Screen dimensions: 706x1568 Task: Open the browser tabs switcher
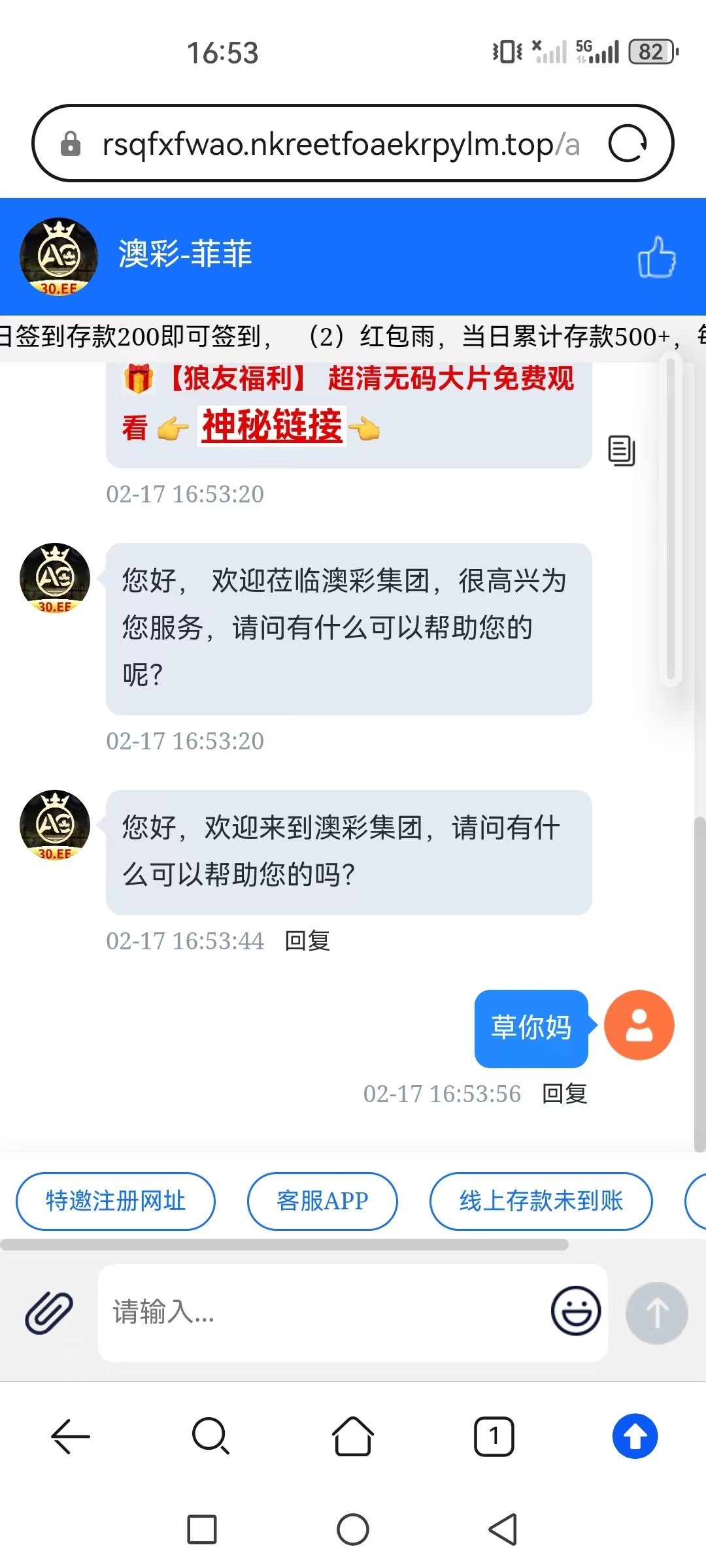(494, 1436)
